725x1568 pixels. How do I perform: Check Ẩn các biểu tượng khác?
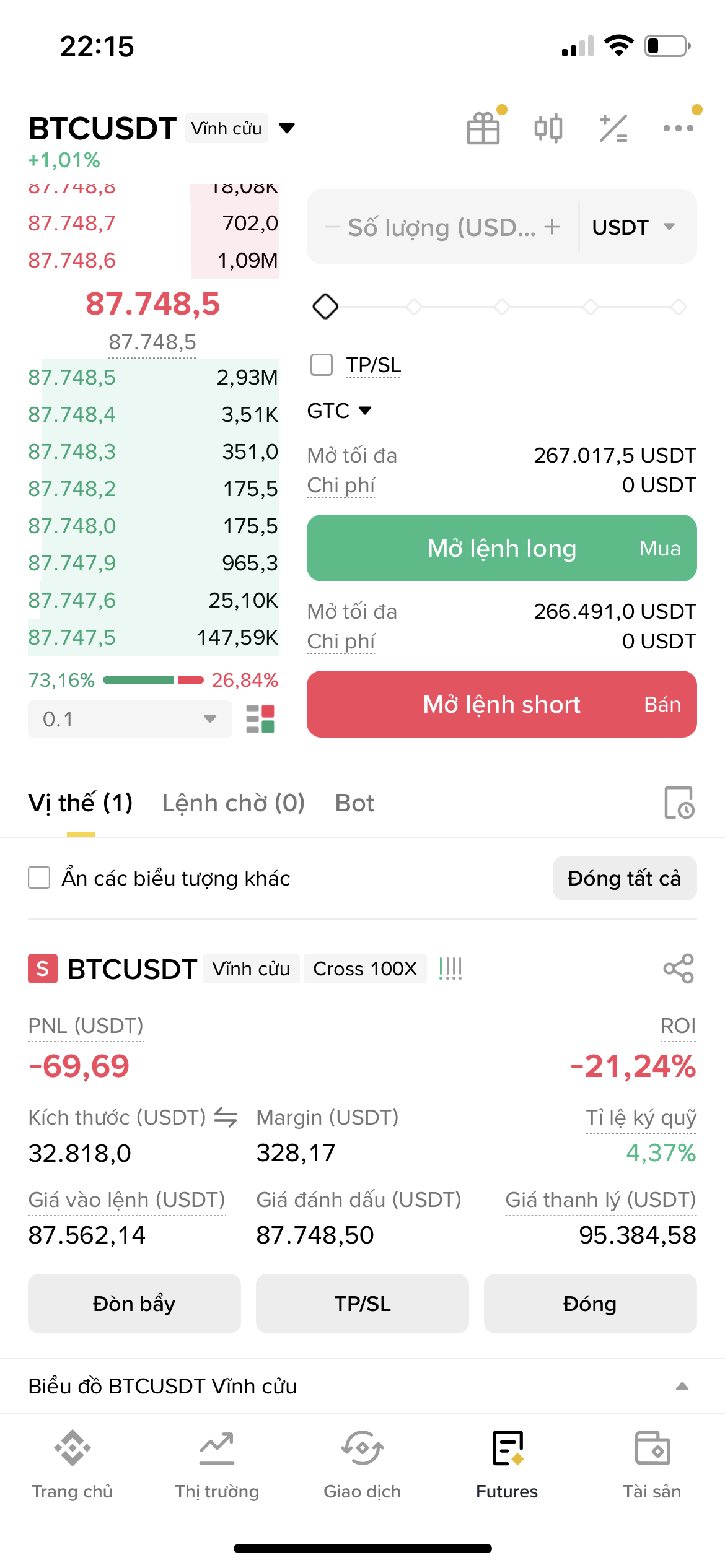pos(39,878)
